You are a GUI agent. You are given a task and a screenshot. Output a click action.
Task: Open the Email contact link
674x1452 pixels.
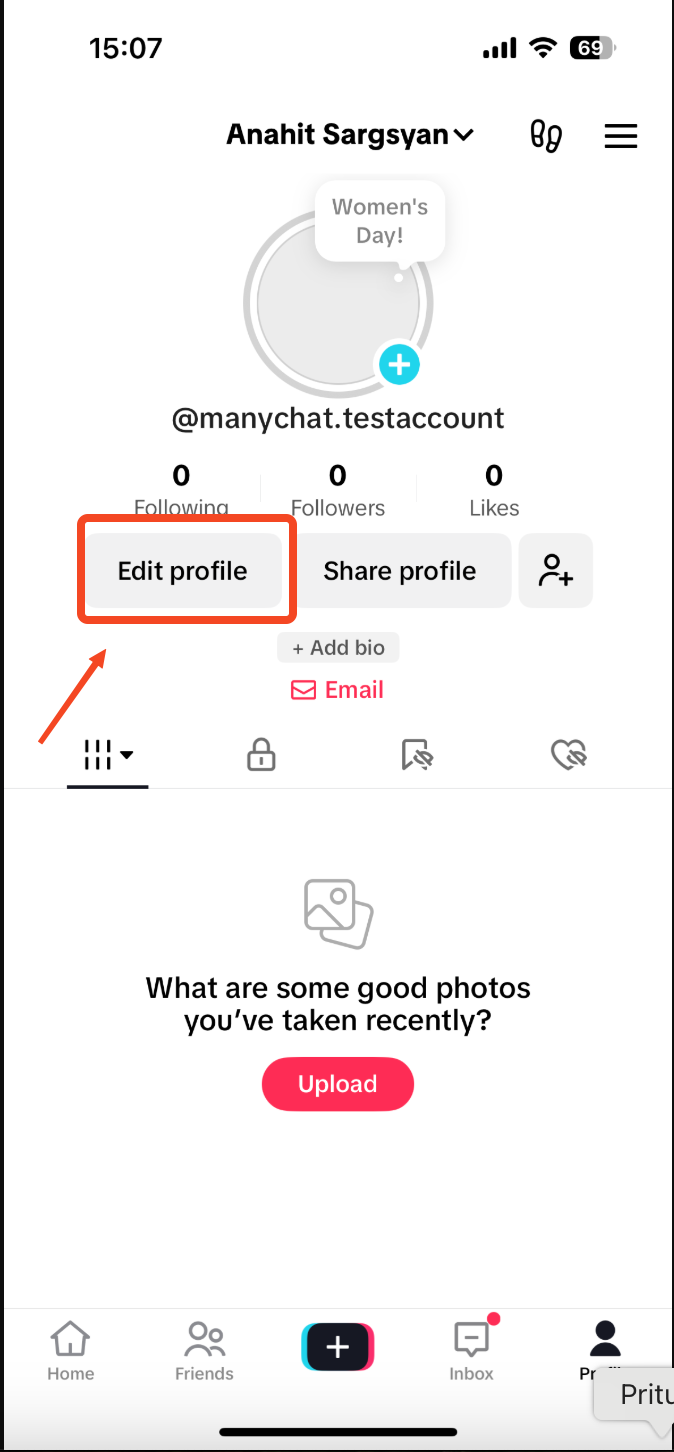pyautogui.click(x=338, y=690)
